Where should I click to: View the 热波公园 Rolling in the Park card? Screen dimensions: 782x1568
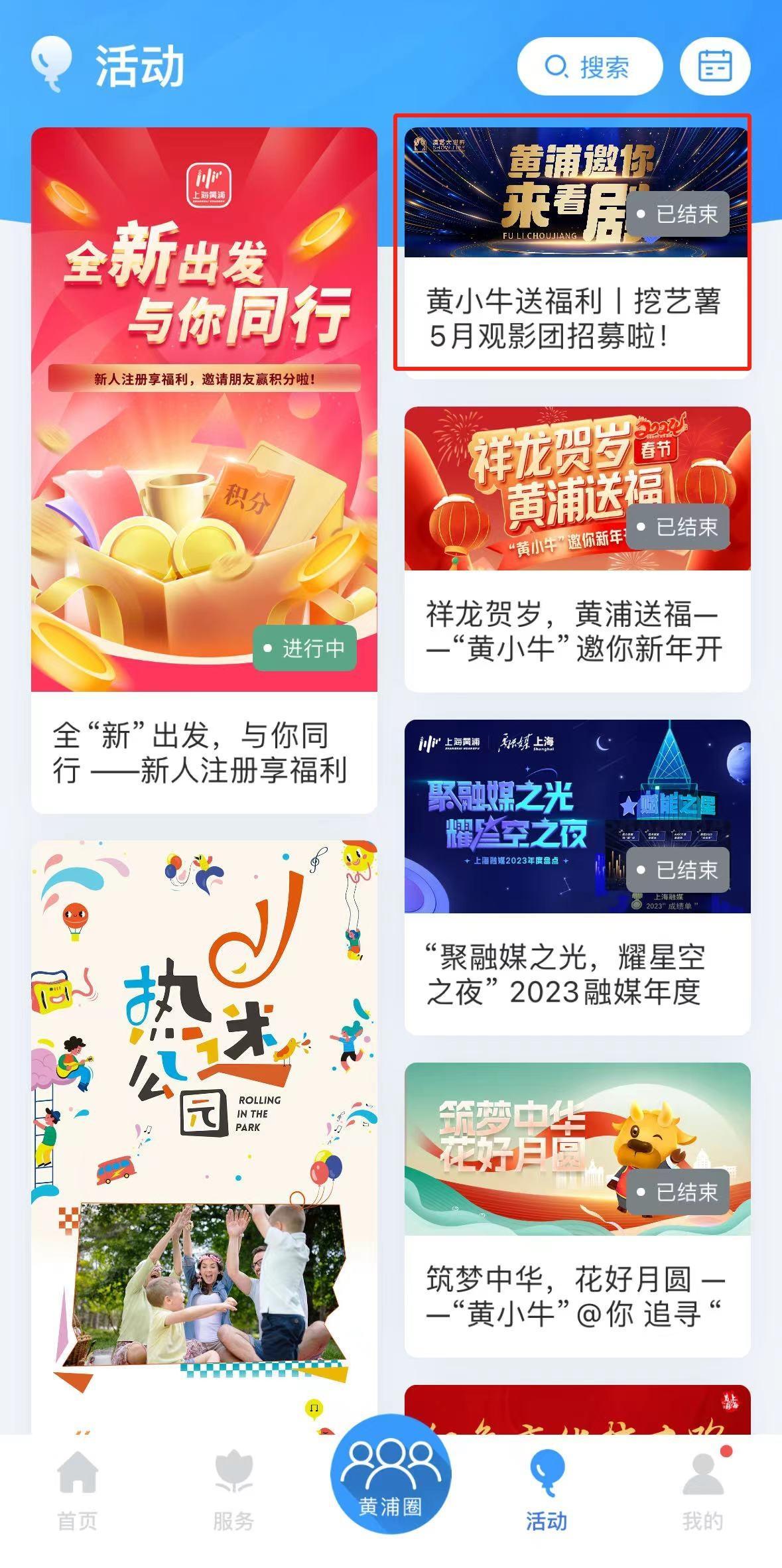tap(204, 1128)
